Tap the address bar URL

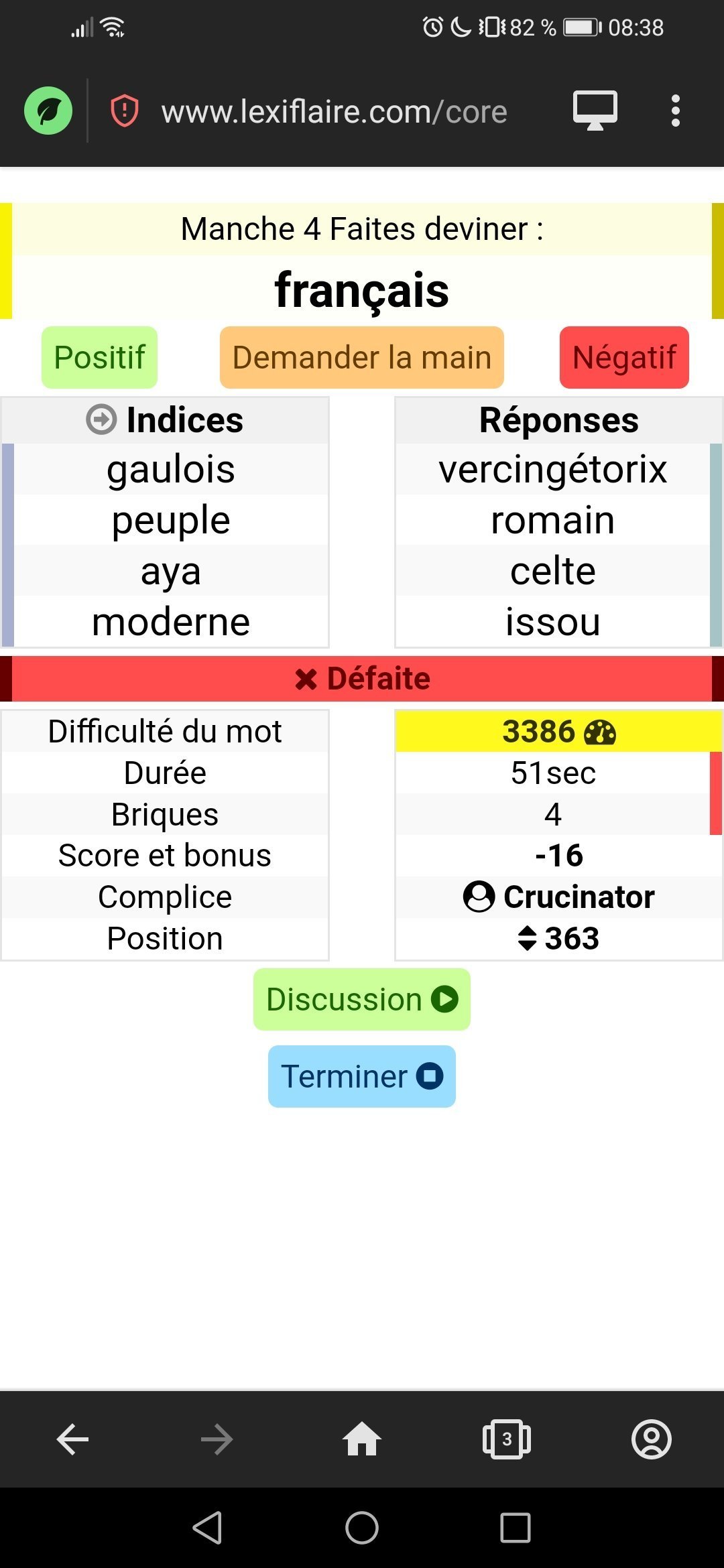click(334, 112)
